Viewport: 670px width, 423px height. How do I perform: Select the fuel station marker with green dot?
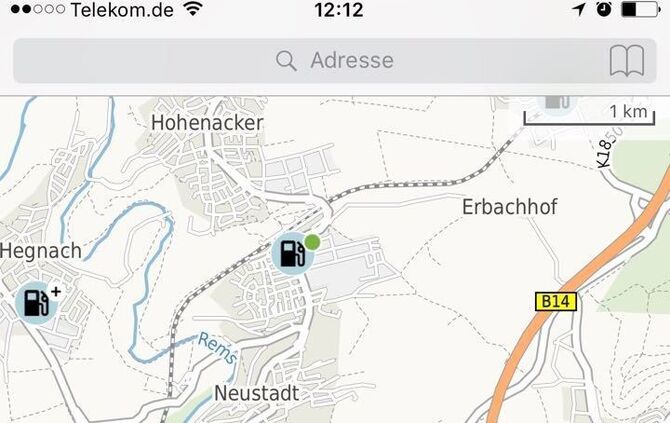(293, 252)
